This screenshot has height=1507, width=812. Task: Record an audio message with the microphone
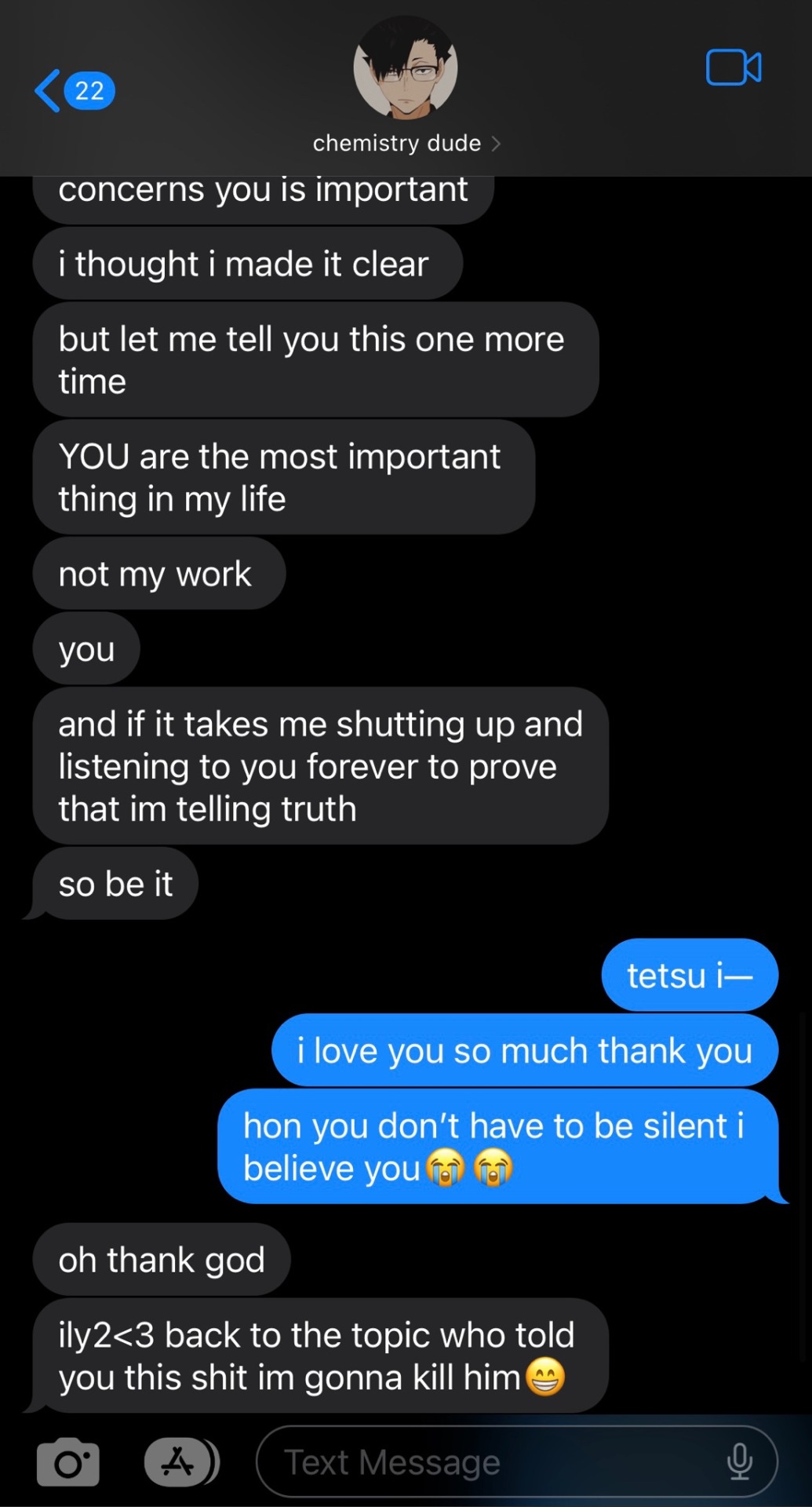coord(739,1462)
